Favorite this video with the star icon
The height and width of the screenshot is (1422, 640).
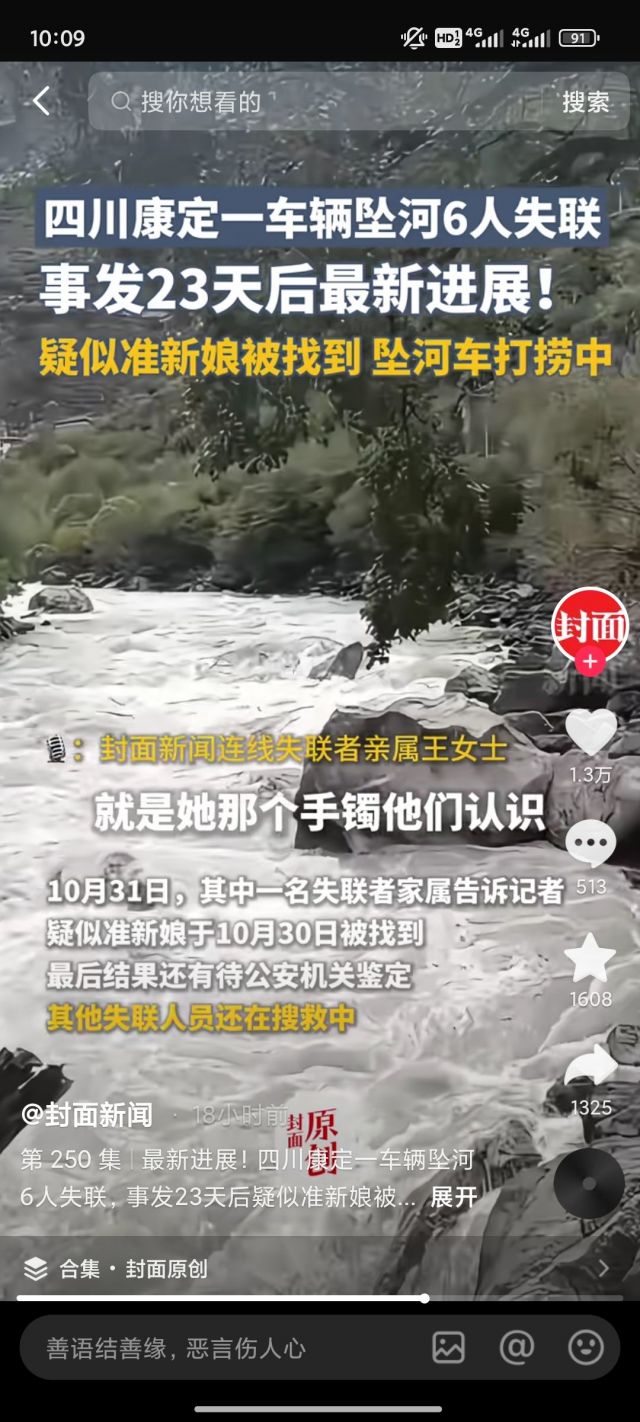coord(590,957)
